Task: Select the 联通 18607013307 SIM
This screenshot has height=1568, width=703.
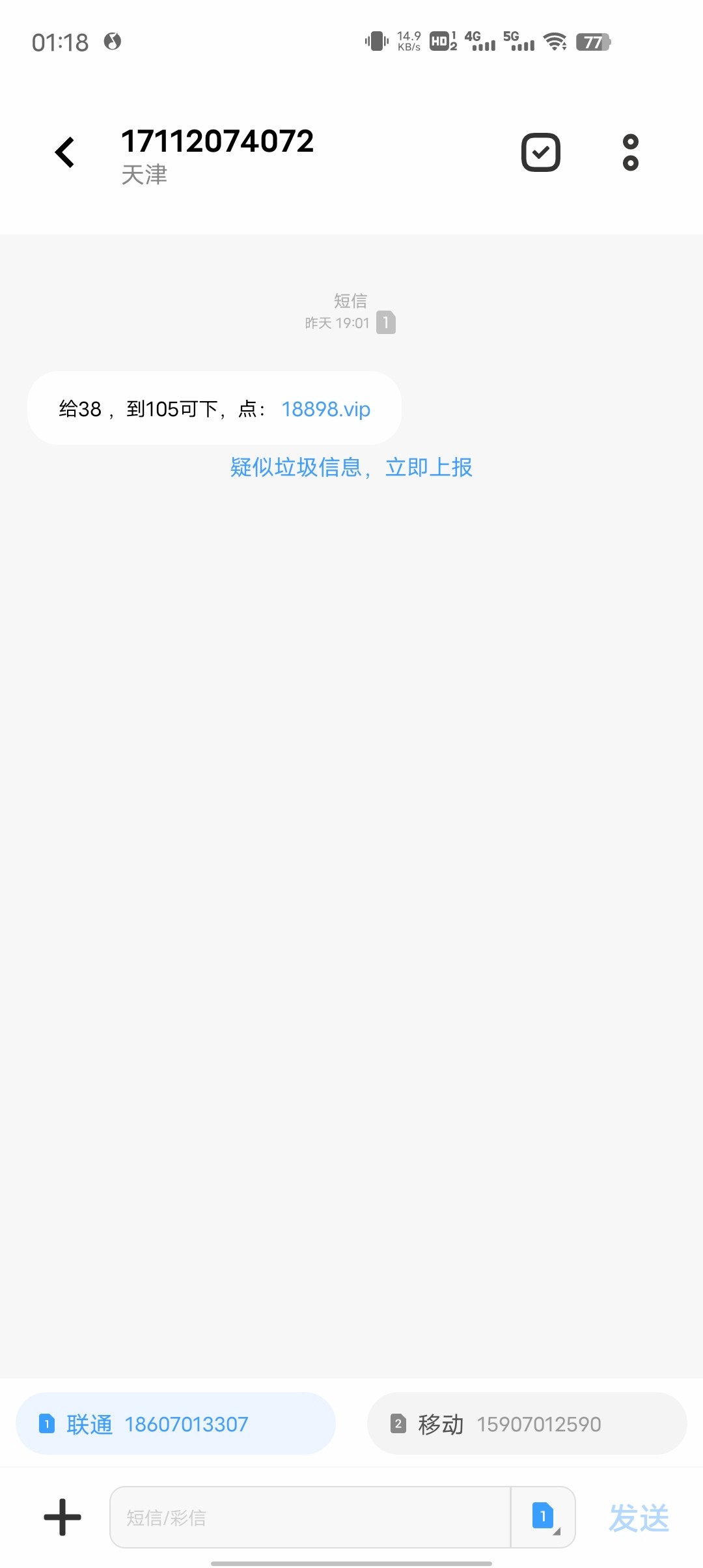Action: (x=176, y=1424)
